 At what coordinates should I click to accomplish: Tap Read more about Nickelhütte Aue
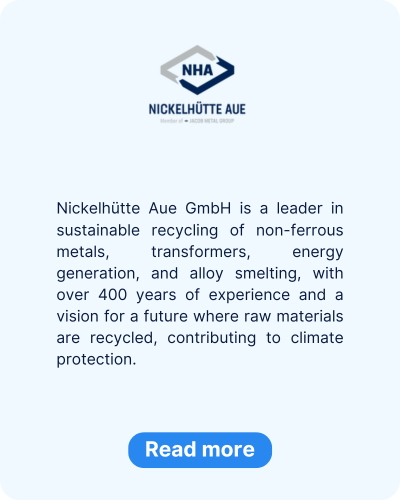tap(200, 450)
